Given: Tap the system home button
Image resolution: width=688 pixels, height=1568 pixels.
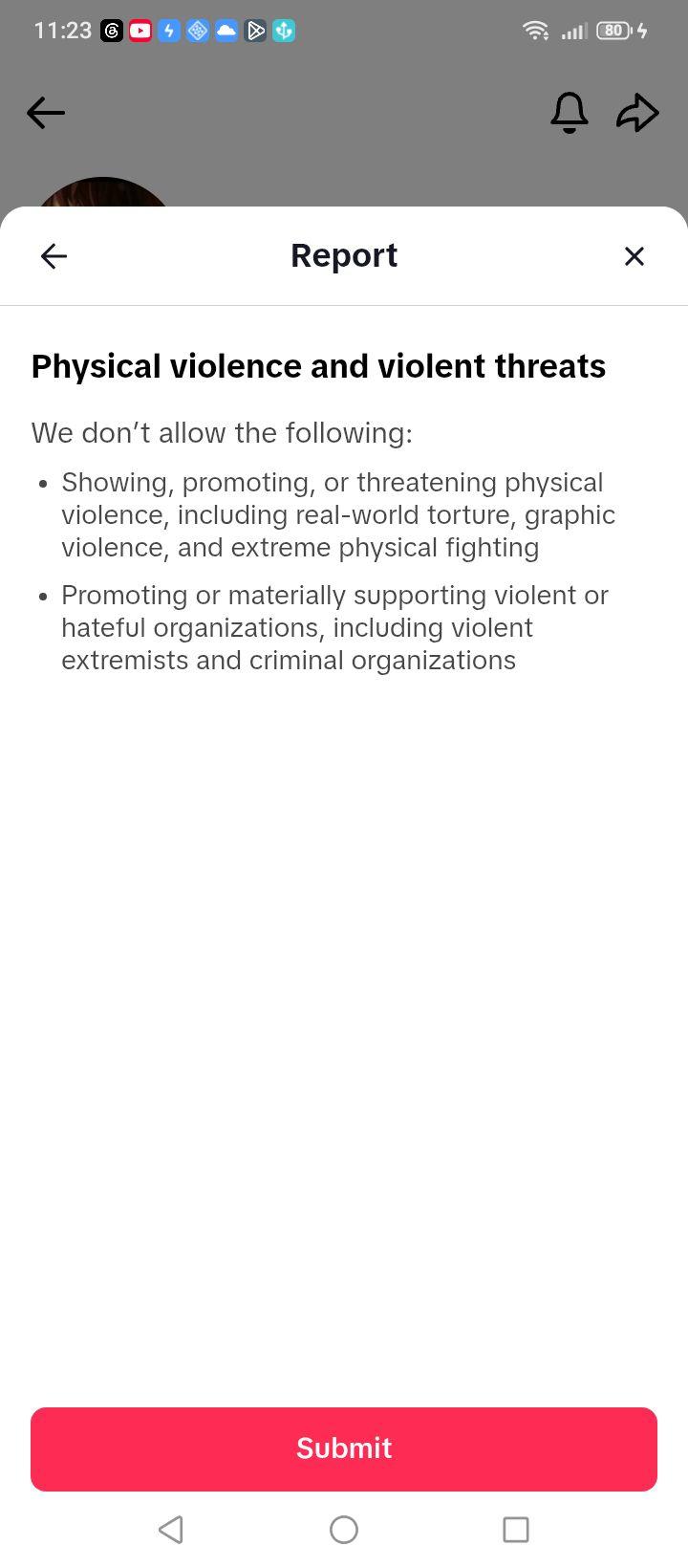Looking at the screenshot, I should pos(344,1530).
